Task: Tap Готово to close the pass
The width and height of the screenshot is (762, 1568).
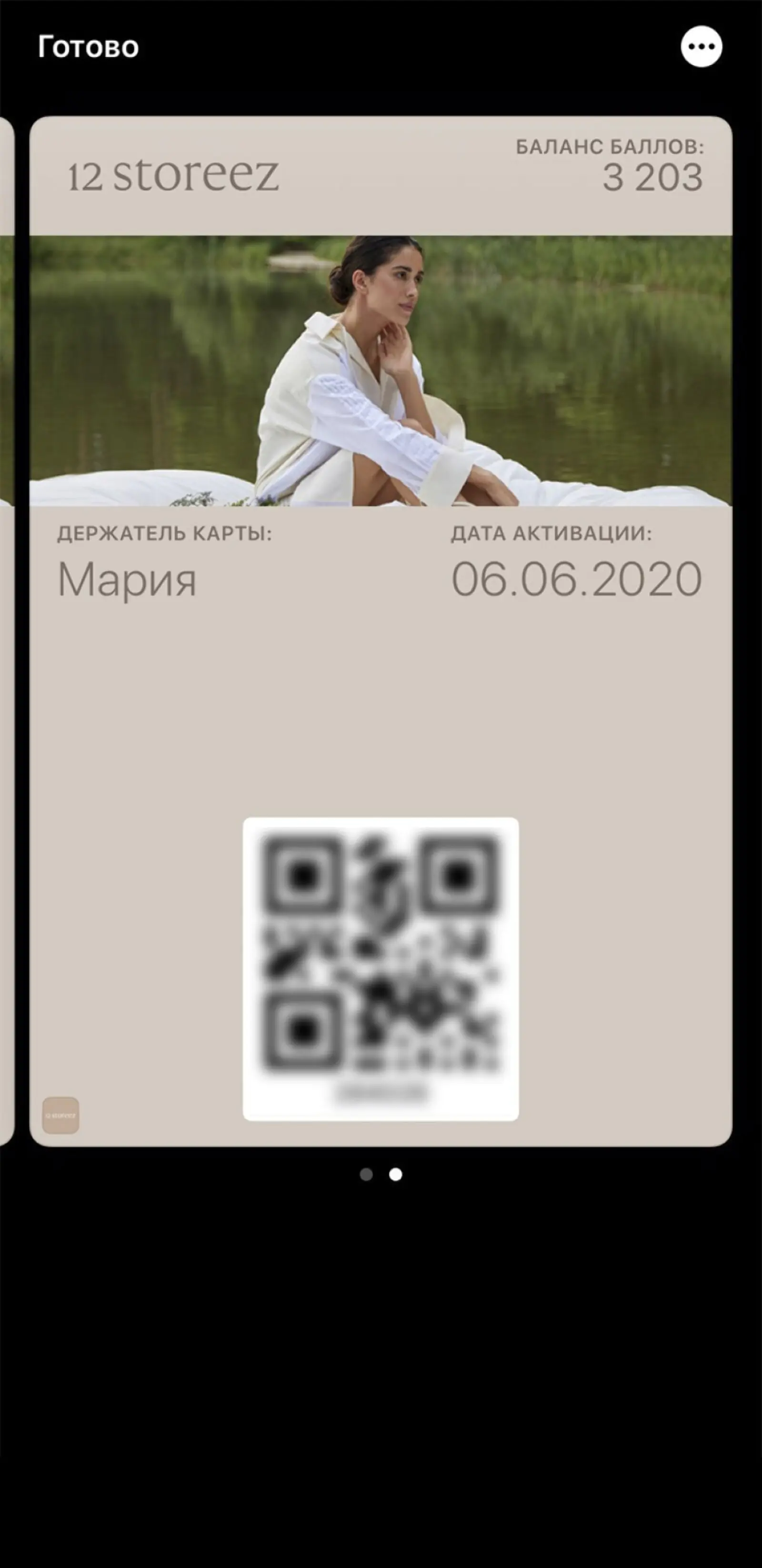Action: 88,47
